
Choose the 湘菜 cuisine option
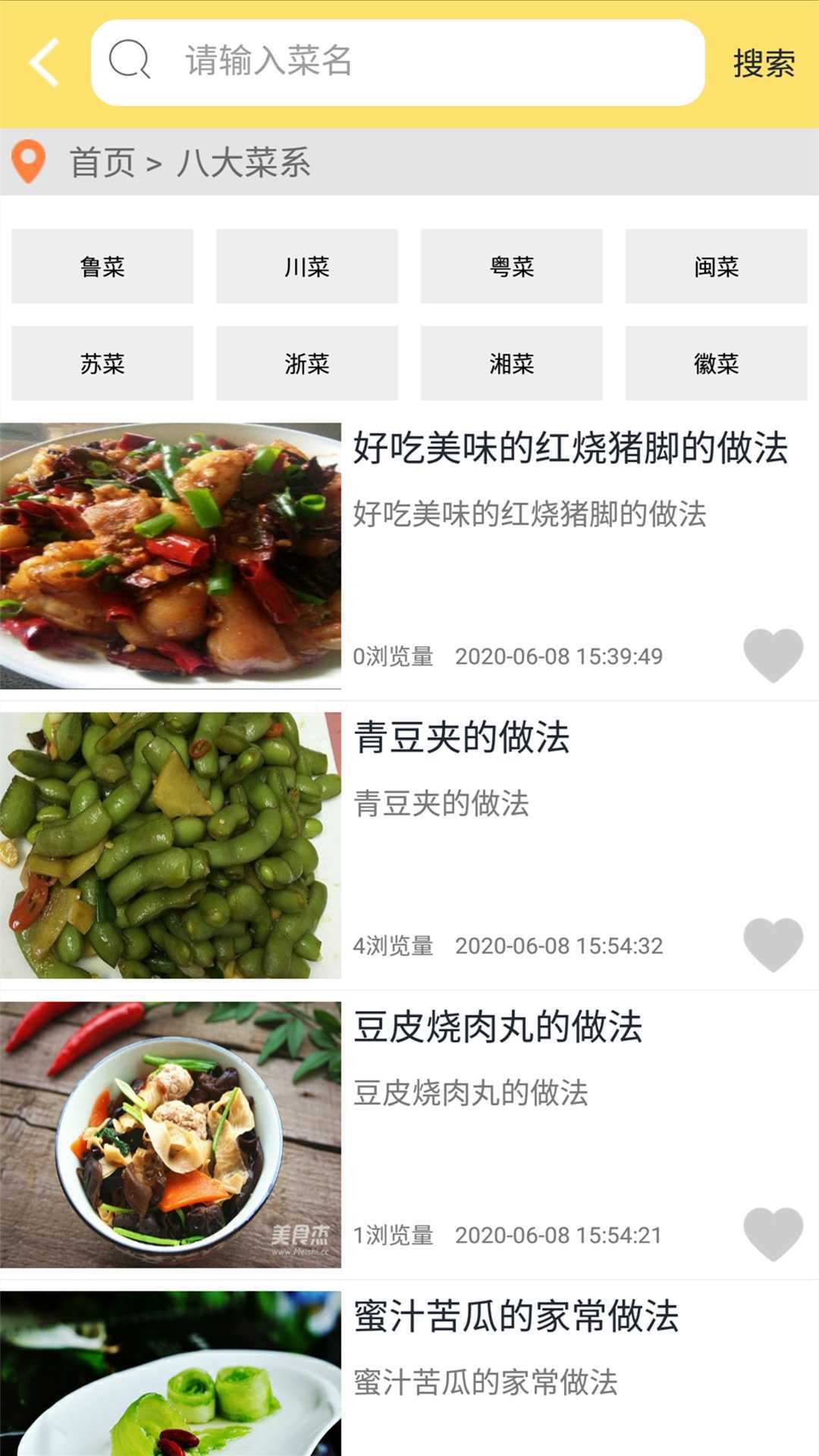pos(511,362)
